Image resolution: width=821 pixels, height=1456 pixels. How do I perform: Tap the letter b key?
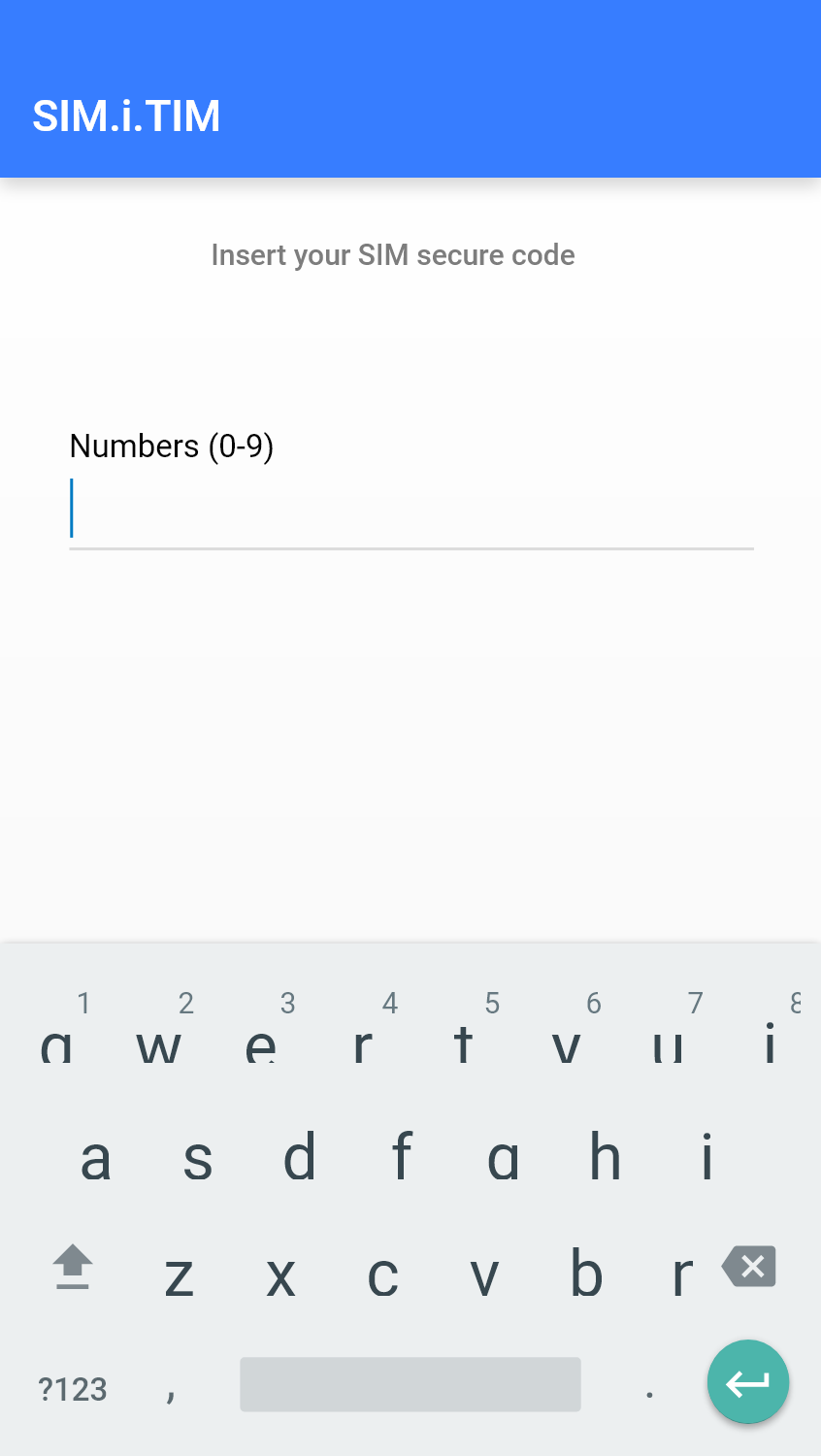point(588,1274)
